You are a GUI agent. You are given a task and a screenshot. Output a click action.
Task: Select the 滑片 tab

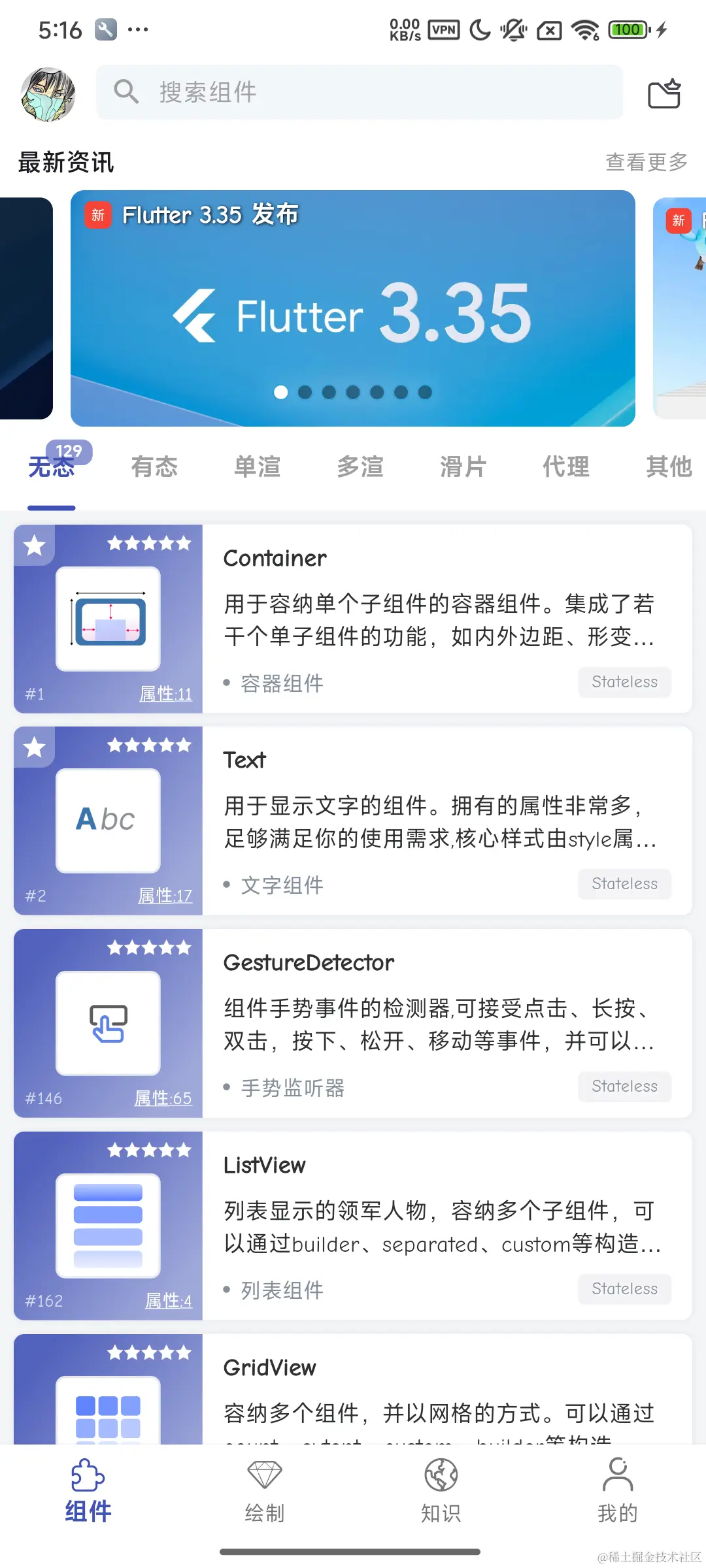pyautogui.click(x=463, y=466)
